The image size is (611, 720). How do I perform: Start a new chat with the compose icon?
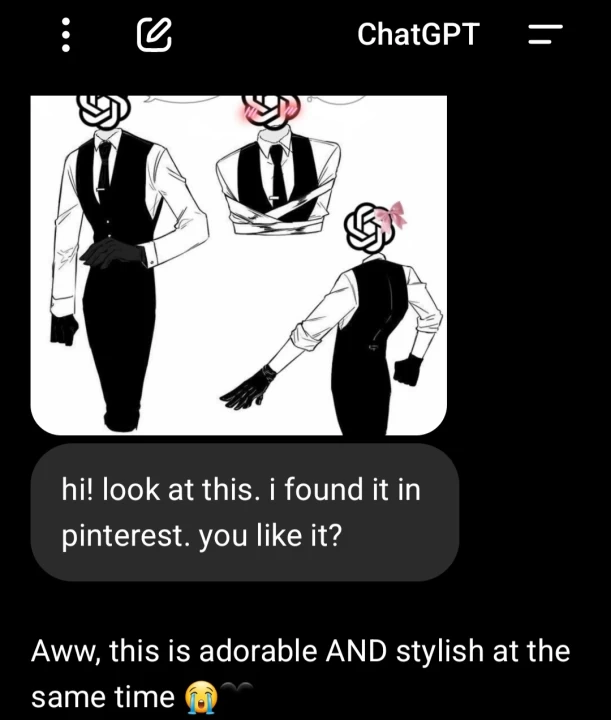tap(153, 35)
